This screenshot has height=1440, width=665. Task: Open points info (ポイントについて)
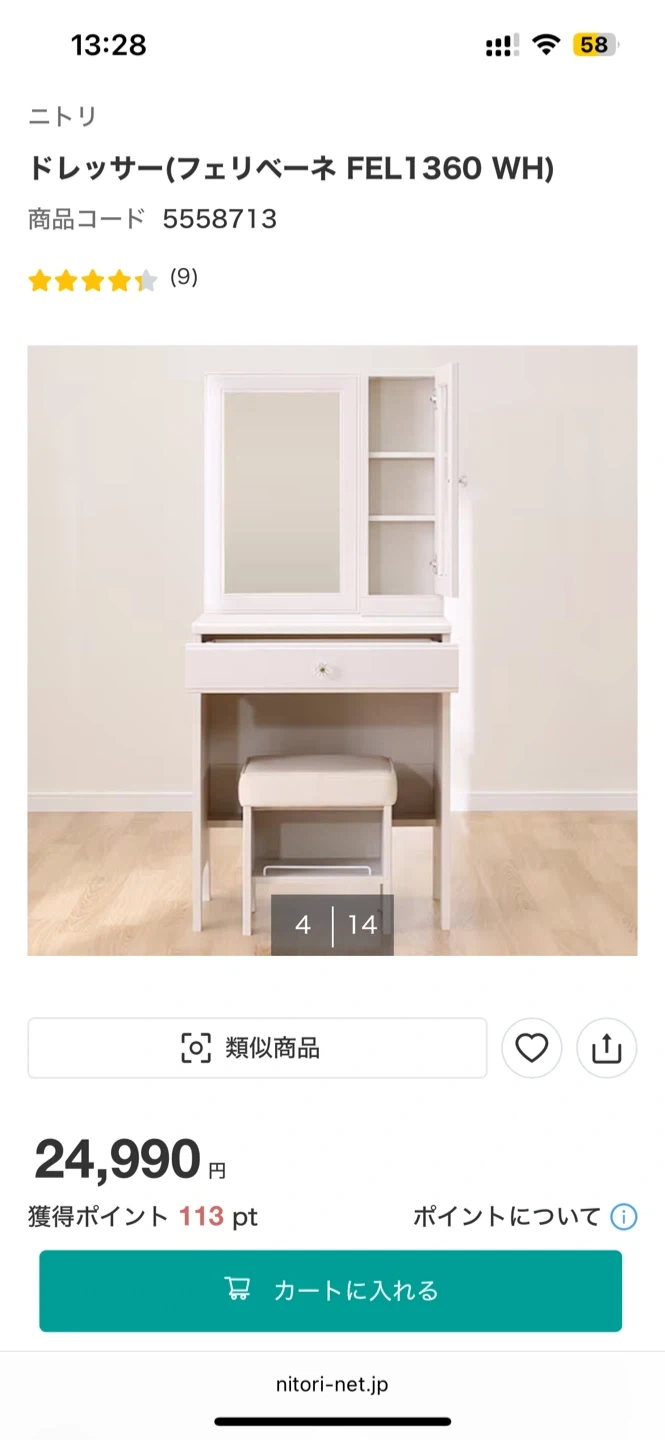[x=525, y=1217]
